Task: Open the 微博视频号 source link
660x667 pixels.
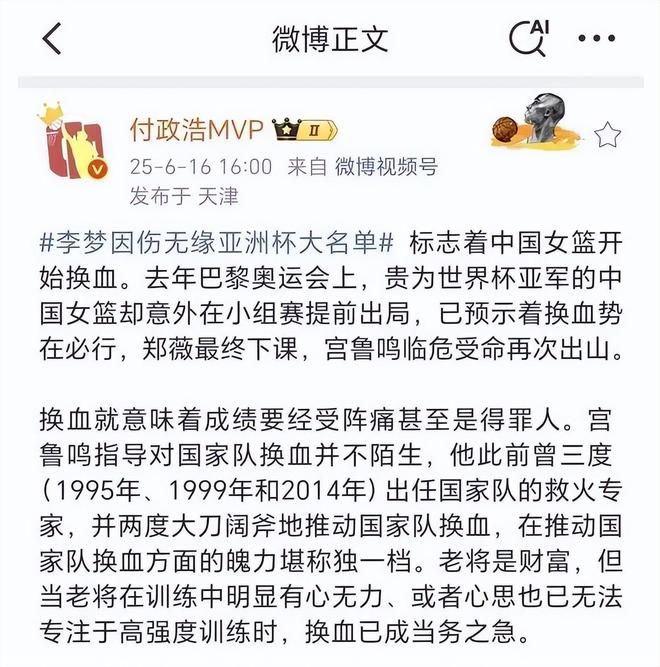Action: (x=385, y=165)
